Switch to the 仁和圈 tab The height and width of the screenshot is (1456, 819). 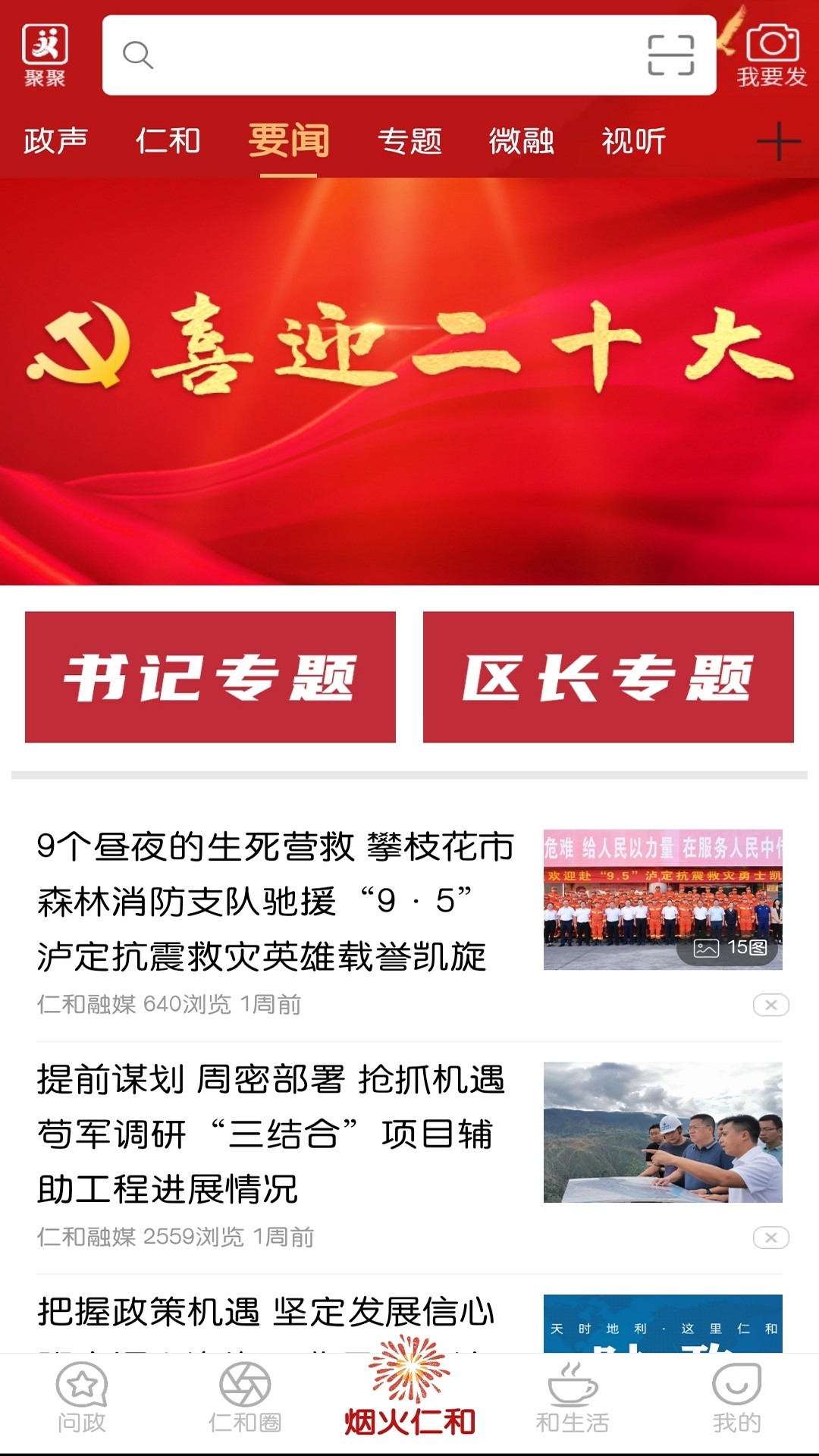[245, 1398]
